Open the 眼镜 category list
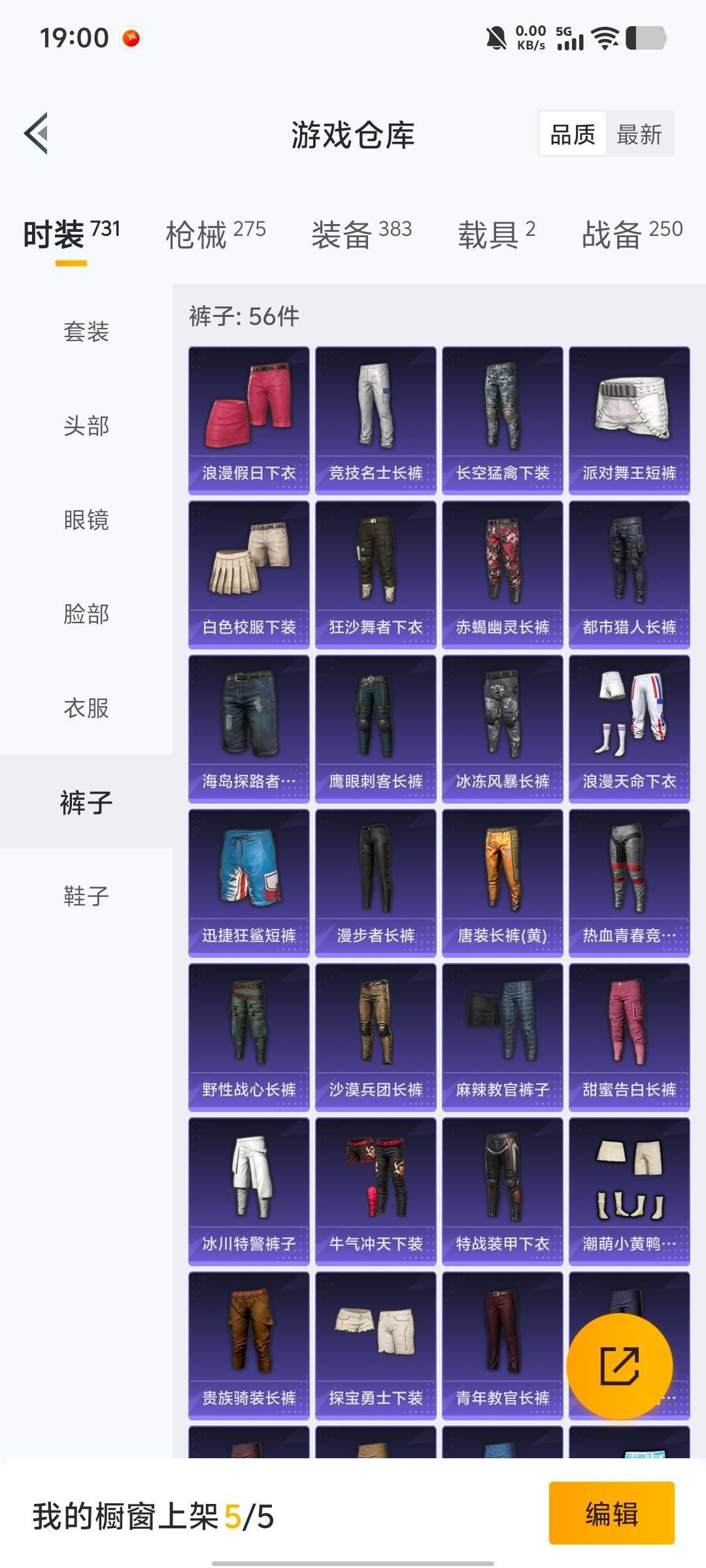706x1568 pixels. pyautogui.click(x=87, y=521)
